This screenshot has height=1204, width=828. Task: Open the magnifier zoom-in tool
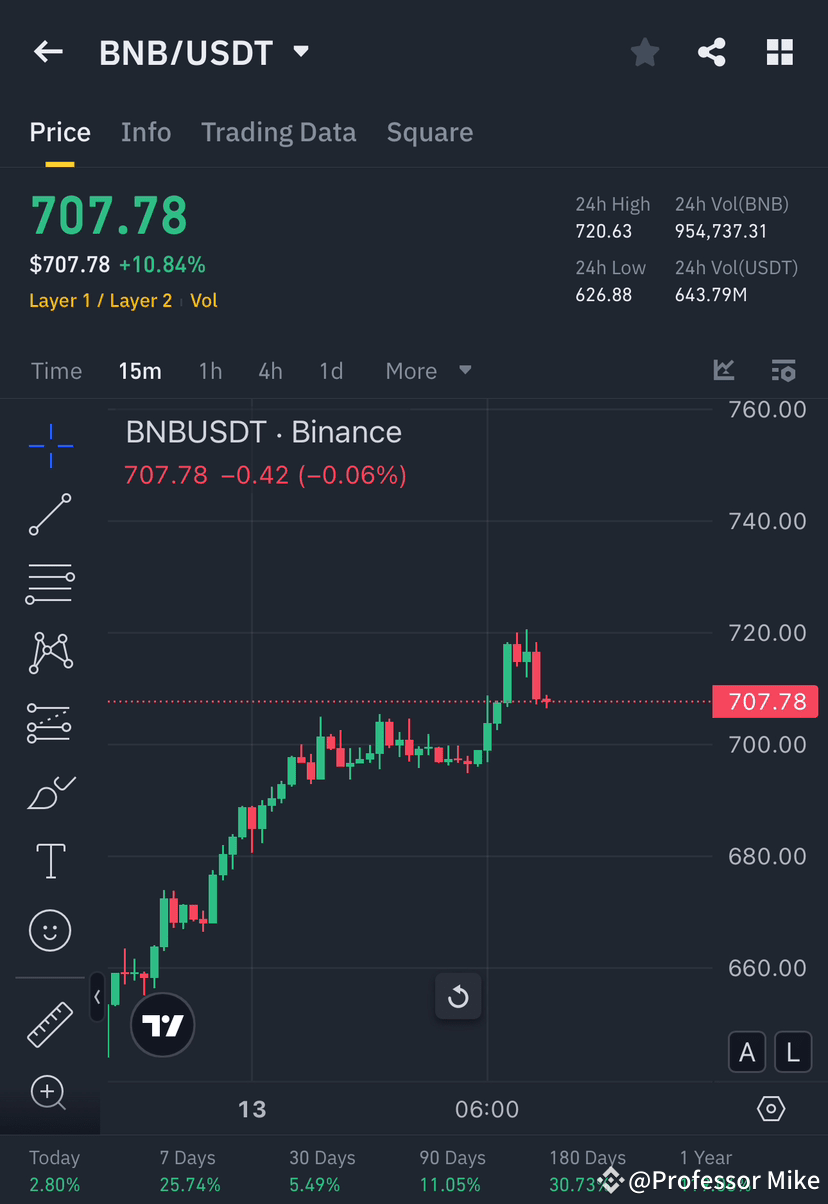[50, 1092]
